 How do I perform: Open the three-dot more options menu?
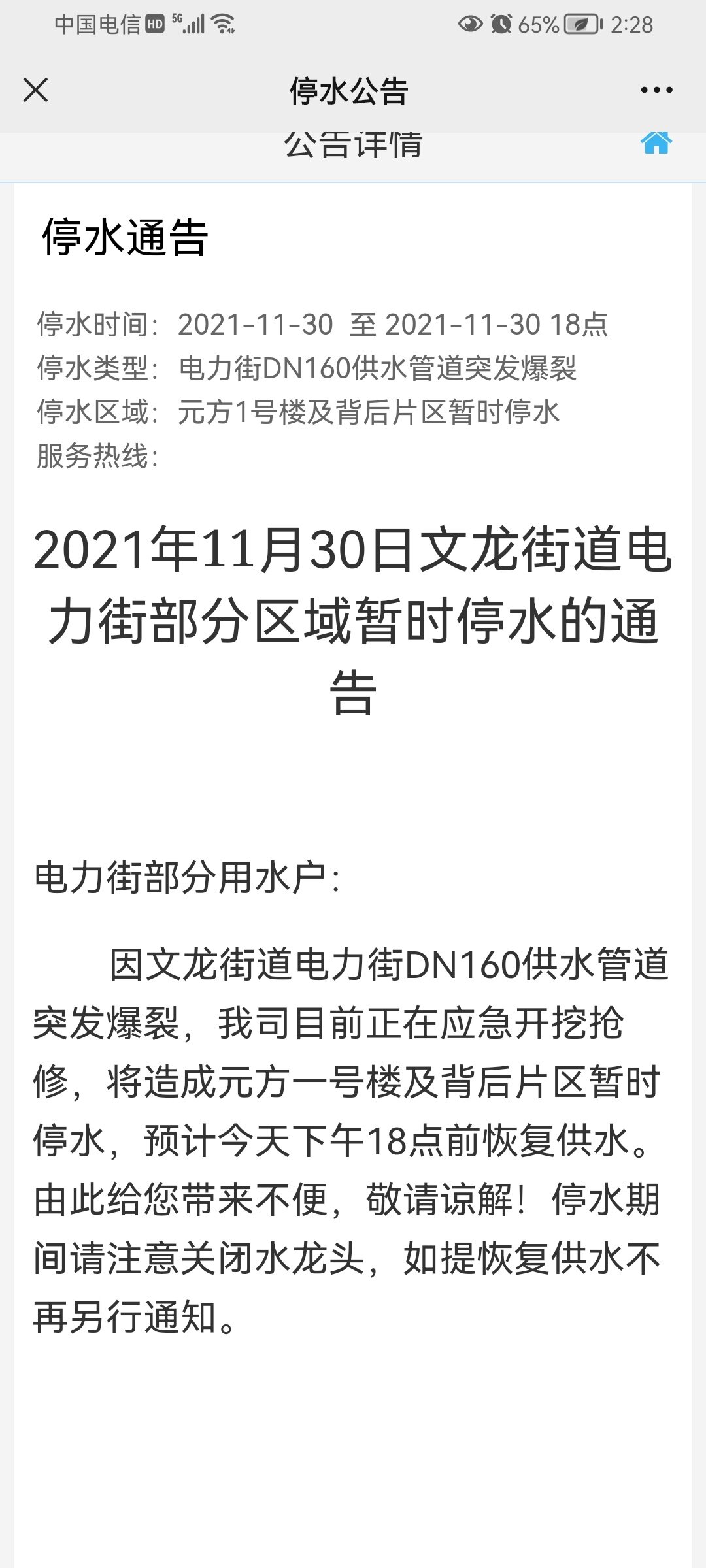coord(656,90)
